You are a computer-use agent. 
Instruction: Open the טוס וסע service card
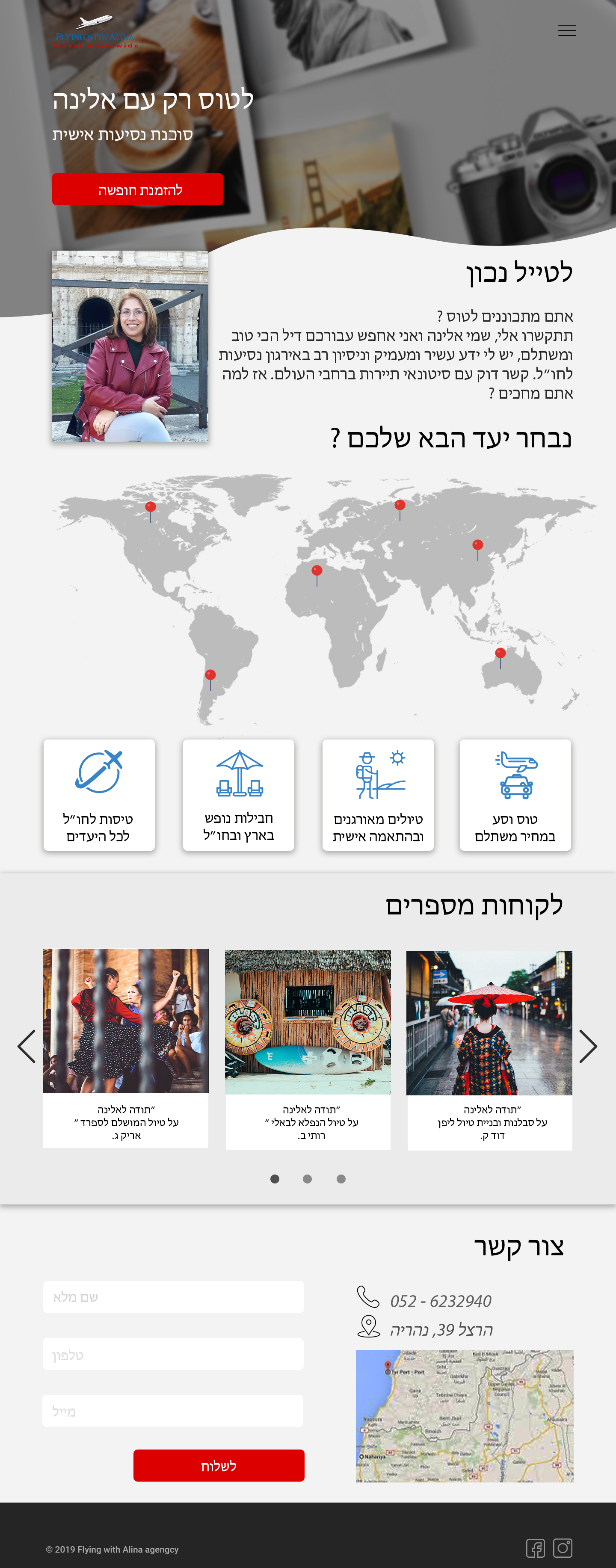point(515,794)
